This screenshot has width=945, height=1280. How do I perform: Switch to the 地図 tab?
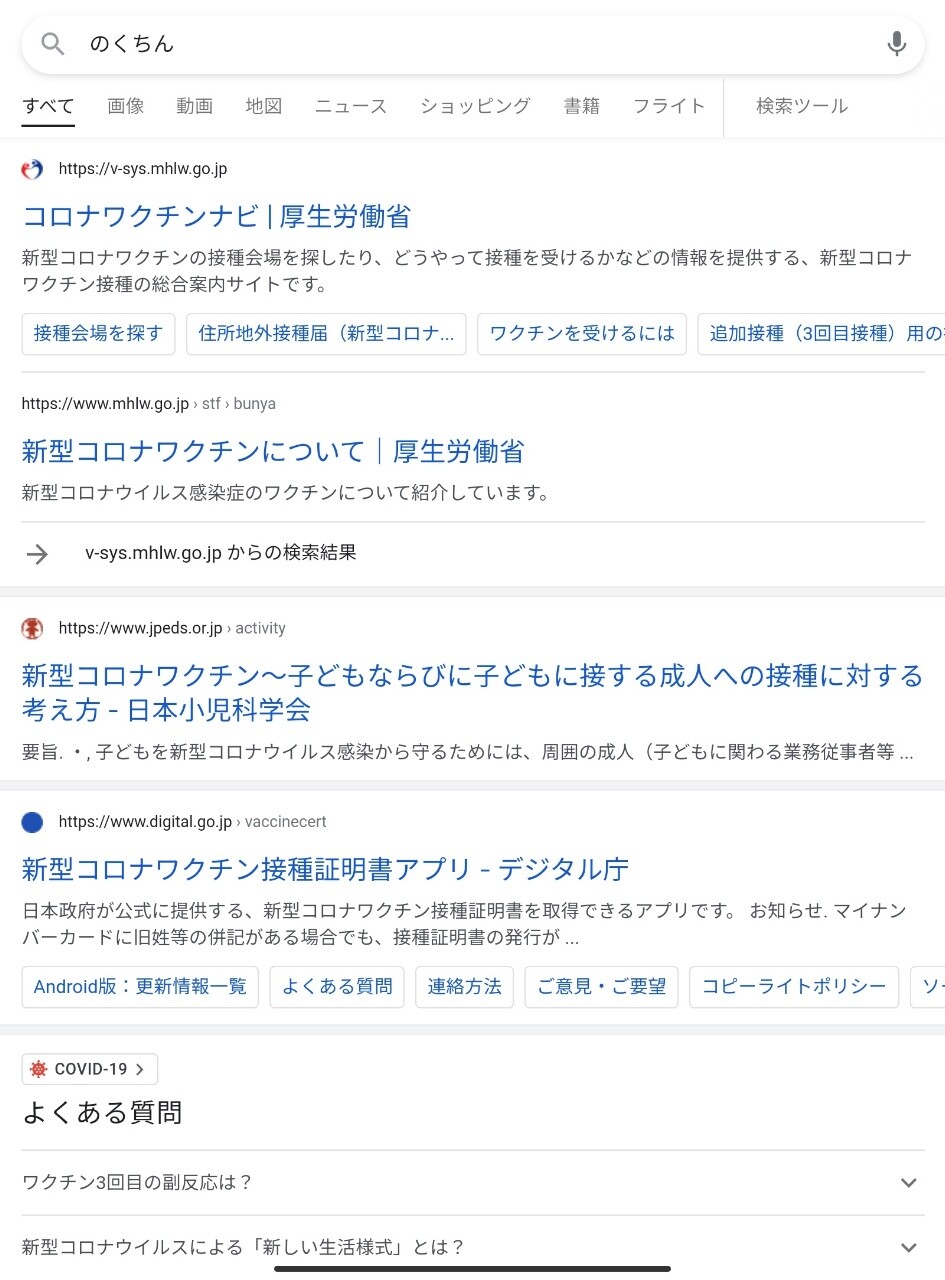(264, 106)
